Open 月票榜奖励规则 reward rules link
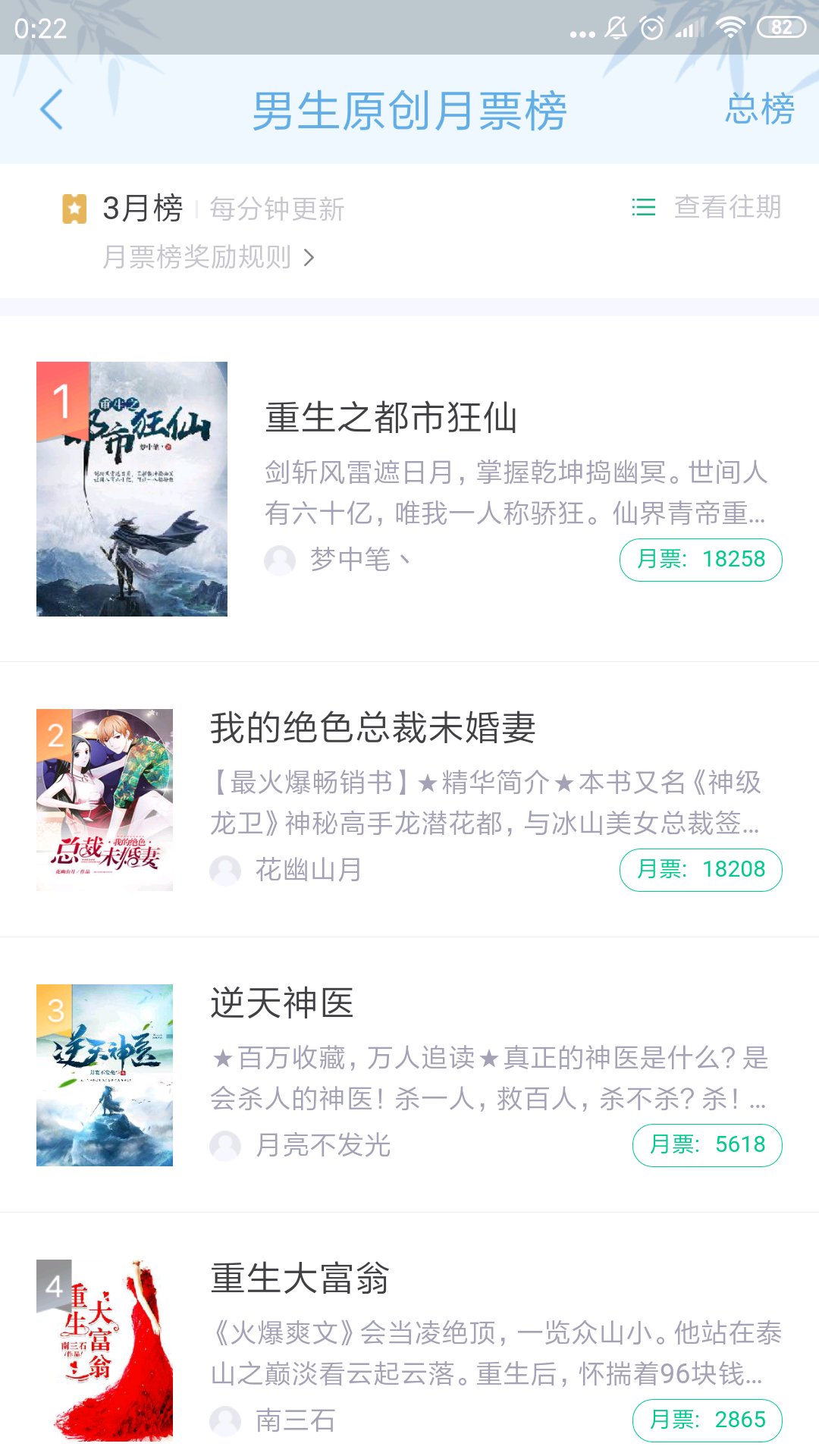The width and height of the screenshot is (819, 1456). [208, 258]
